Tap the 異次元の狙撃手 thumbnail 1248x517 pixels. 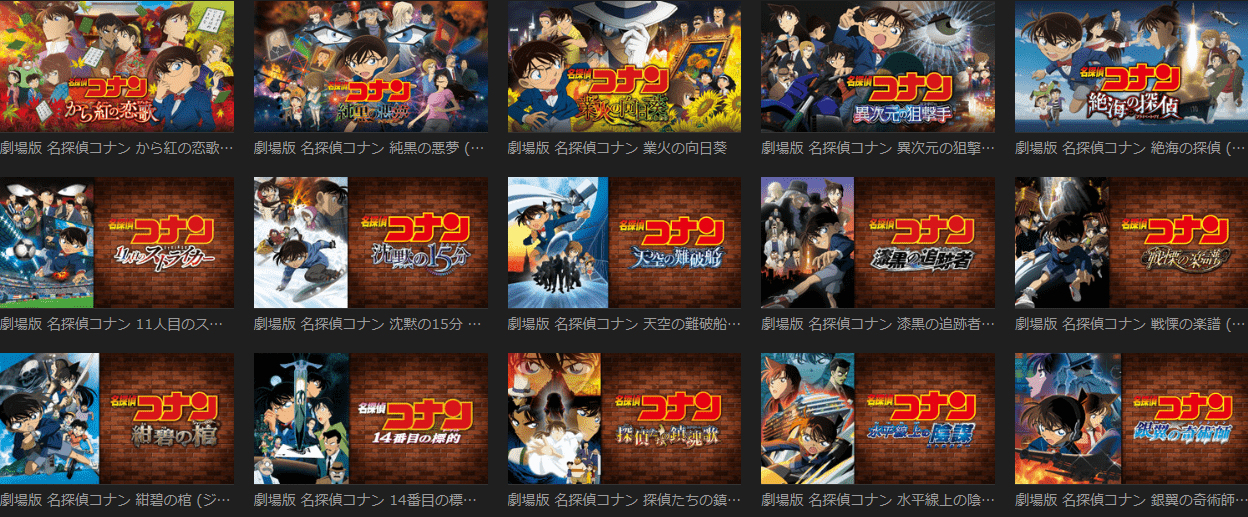coord(877,67)
